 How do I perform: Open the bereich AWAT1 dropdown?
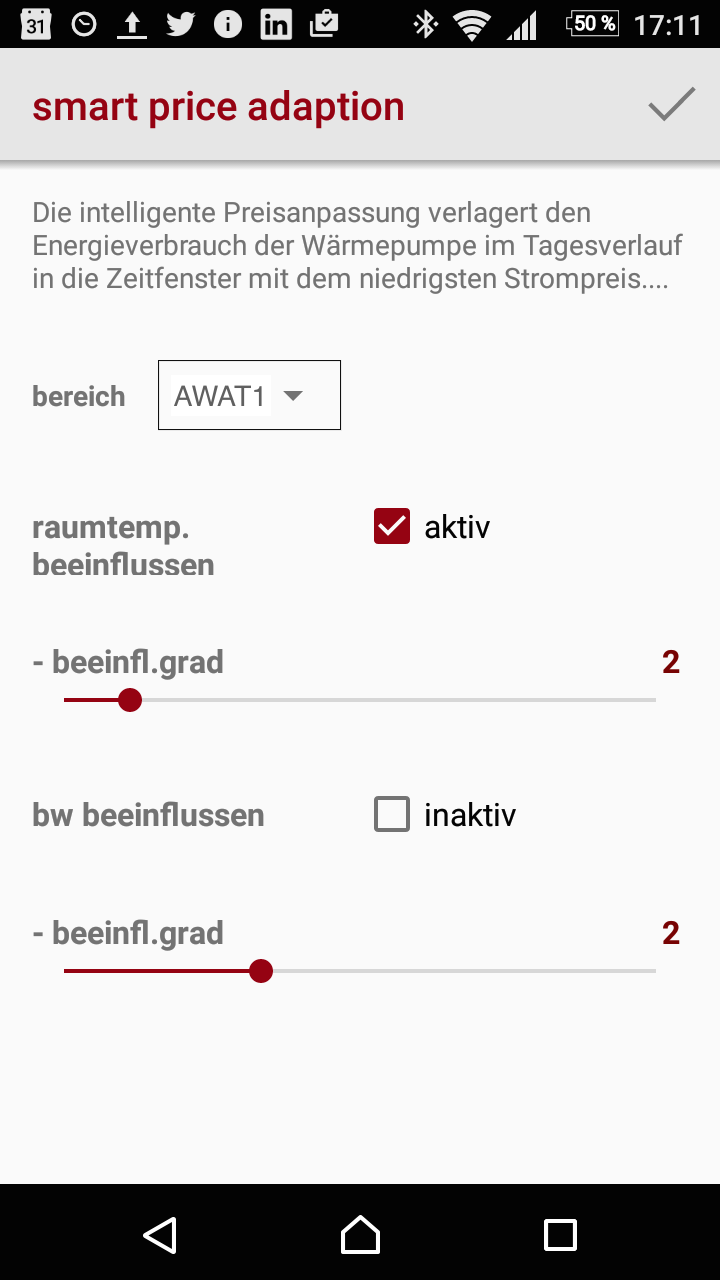click(249, 395)
